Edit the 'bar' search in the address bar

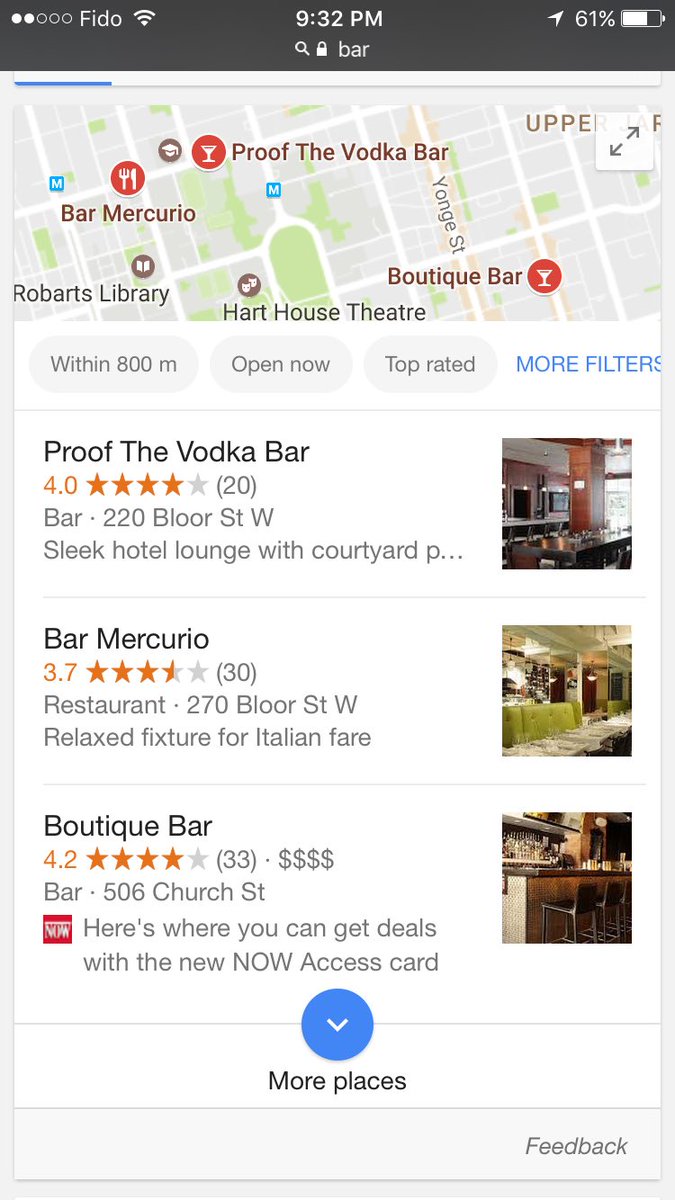(353, 49)
